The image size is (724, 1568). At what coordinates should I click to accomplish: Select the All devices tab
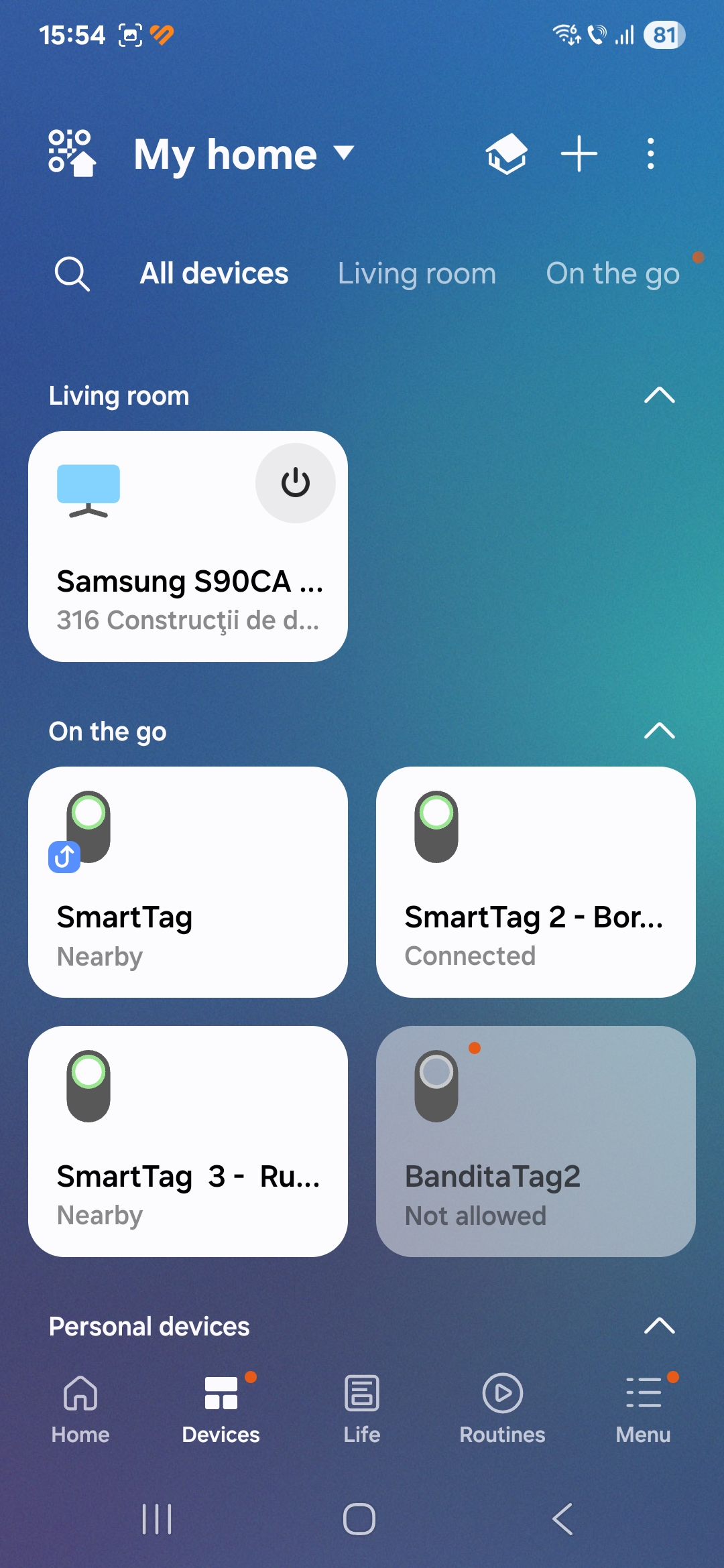(214, 273)
